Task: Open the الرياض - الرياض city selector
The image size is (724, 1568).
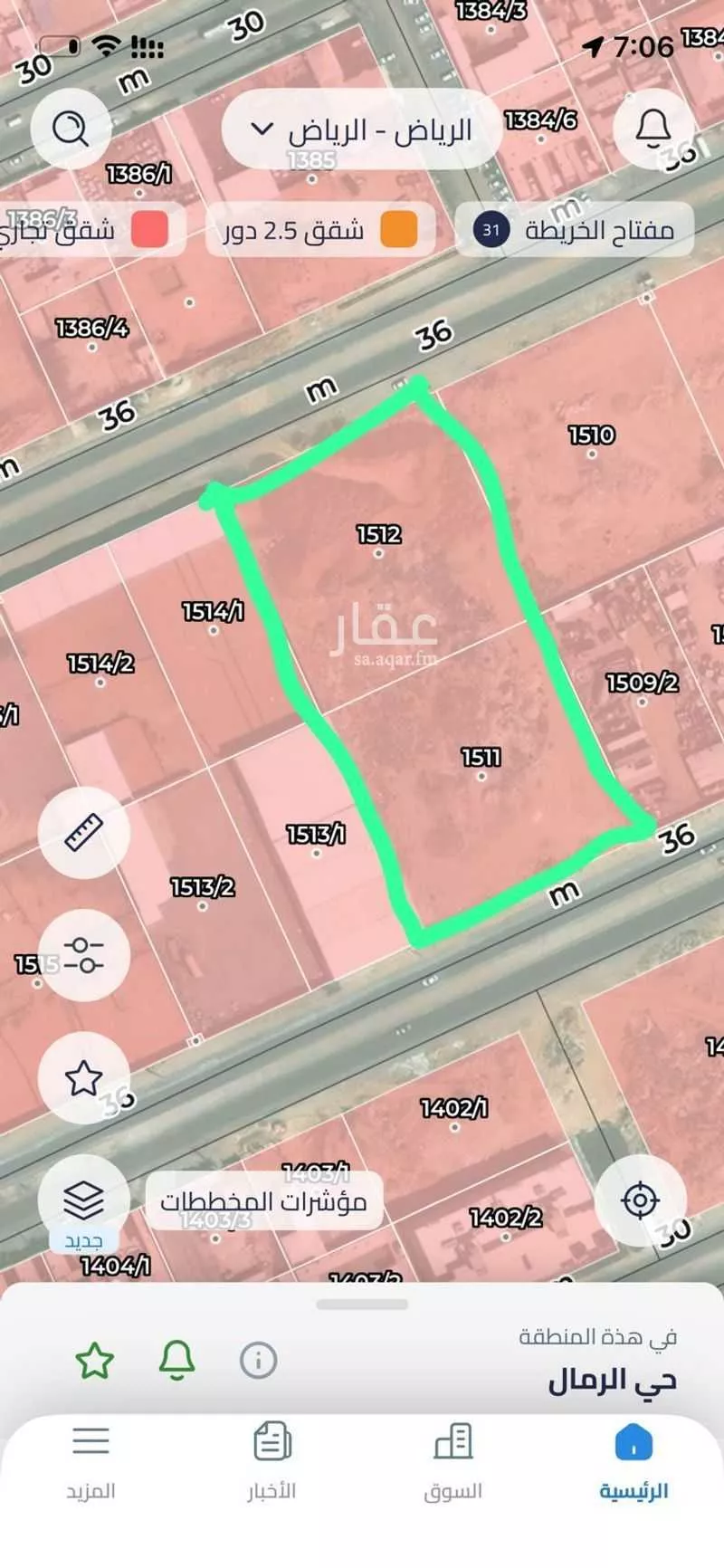Action: tap(362, 129)
